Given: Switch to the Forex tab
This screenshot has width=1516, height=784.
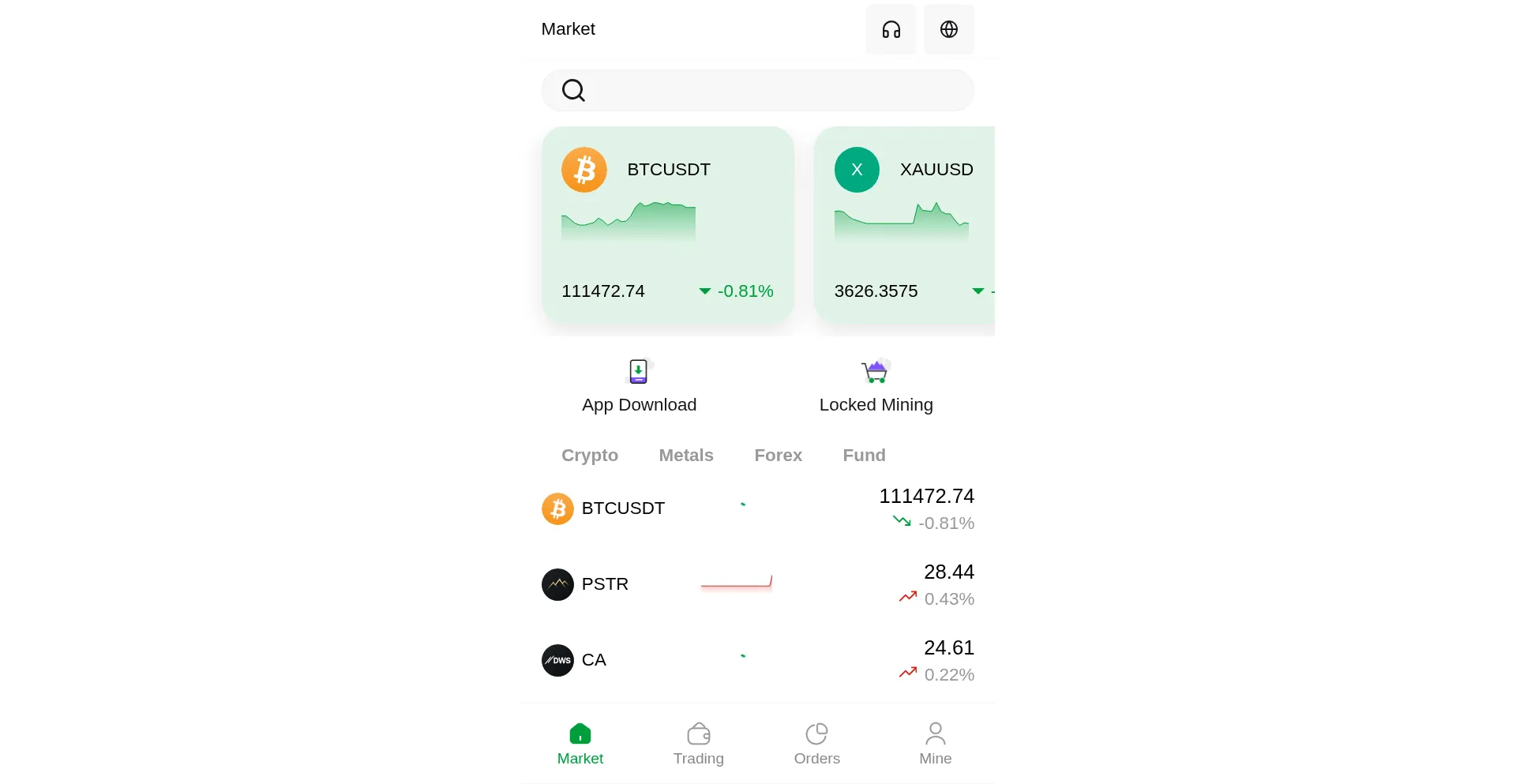Looking at the screenshot, I should (778, 456).
